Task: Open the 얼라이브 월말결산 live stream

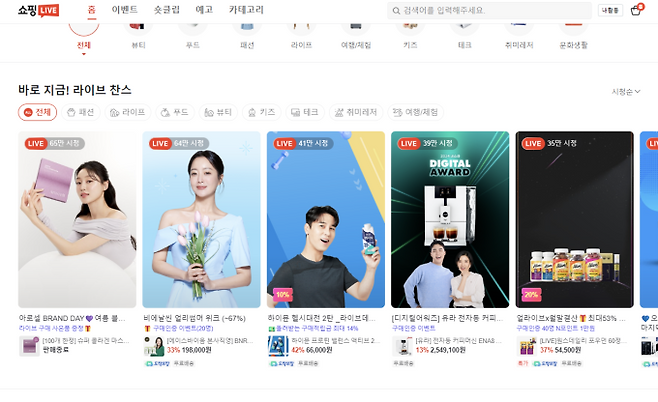Action: pyautogui.click(x=574, y=220)
